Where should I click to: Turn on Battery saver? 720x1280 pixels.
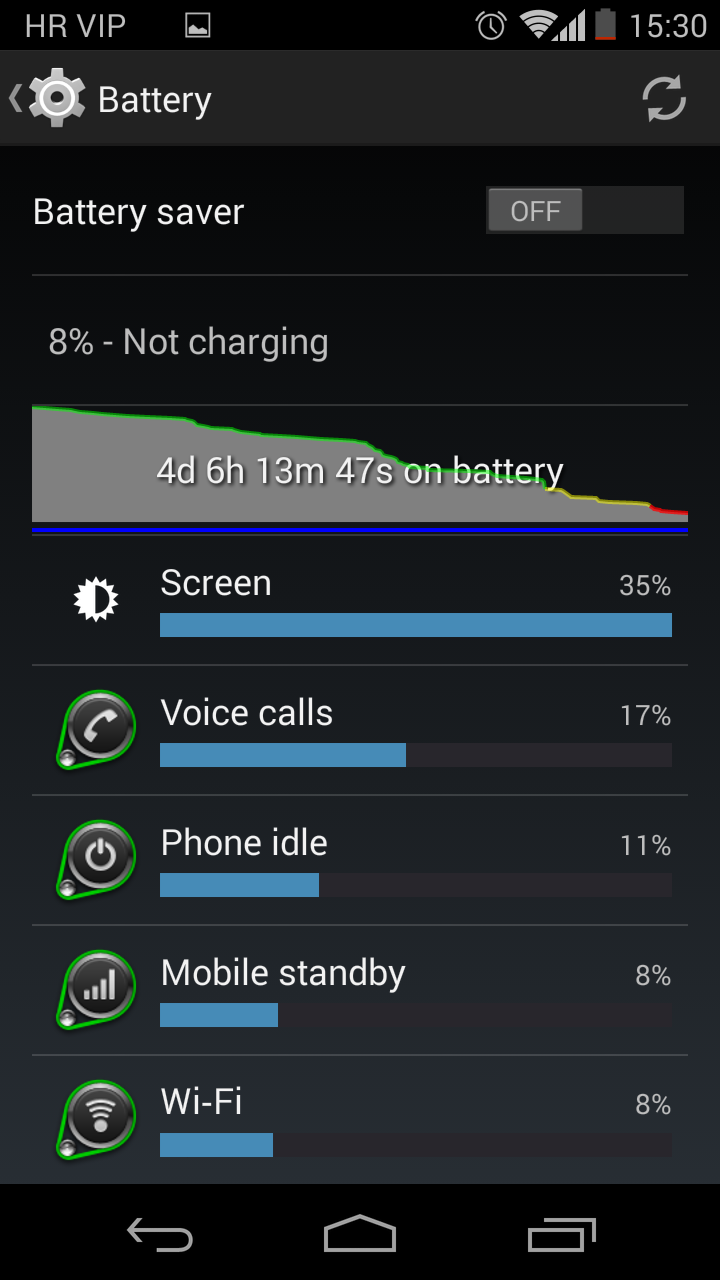coord(584,211)
